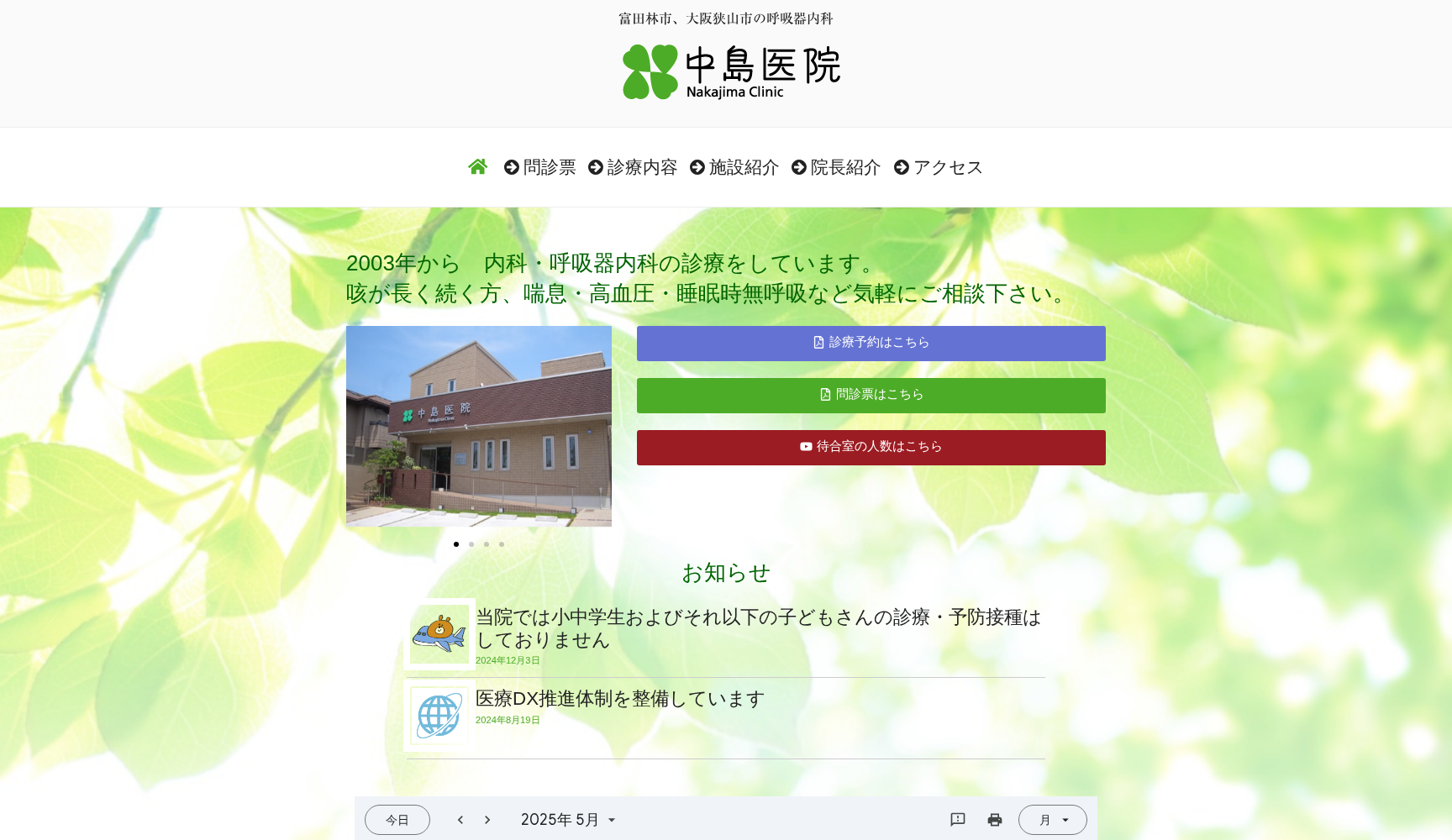Change calendar view from 月 dropdown
Viewport: 1452px width, 840px height.
1052,820
